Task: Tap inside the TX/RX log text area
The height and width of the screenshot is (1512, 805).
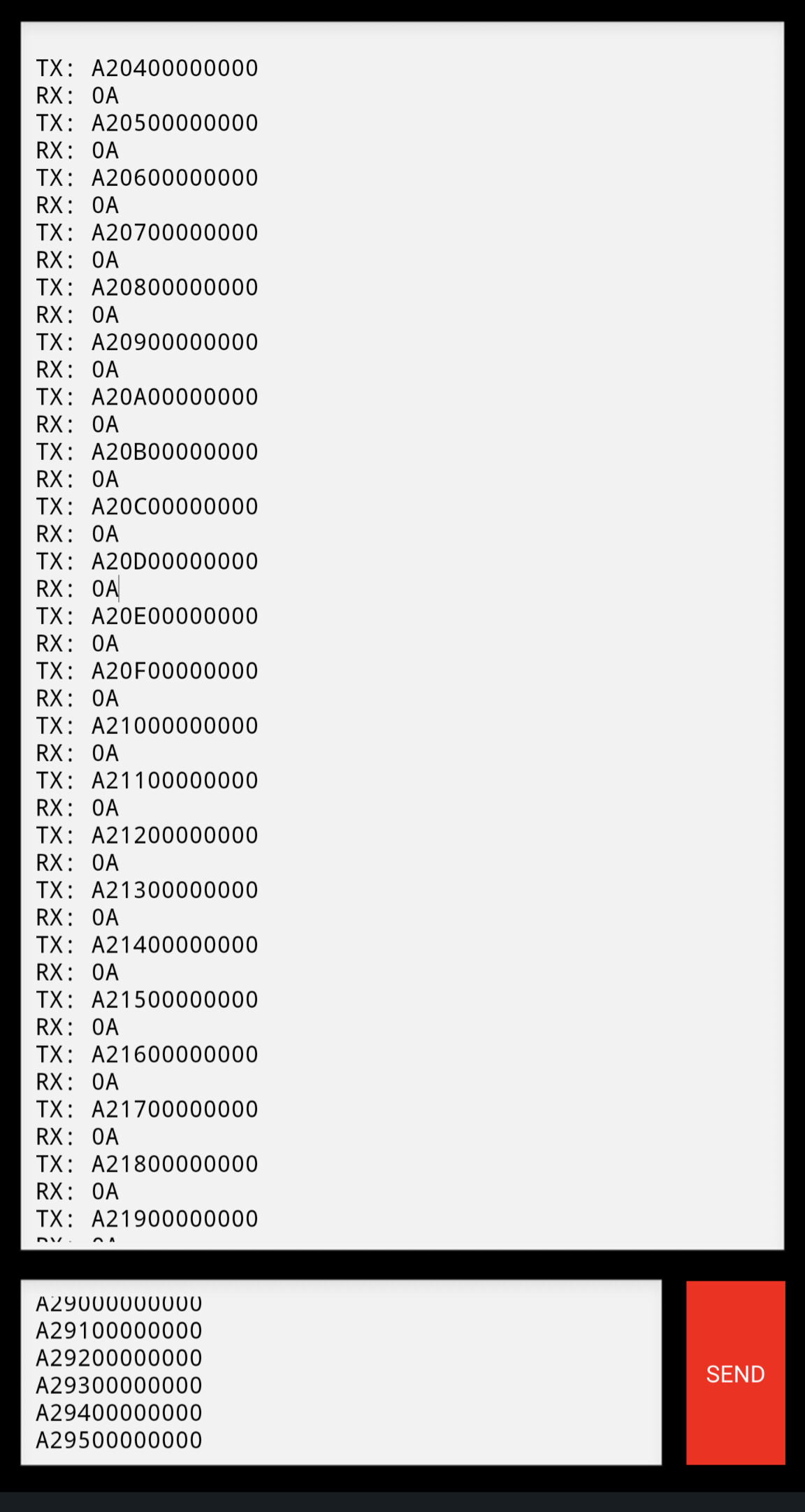Action: pyautogui.click(x=402, y=635)
